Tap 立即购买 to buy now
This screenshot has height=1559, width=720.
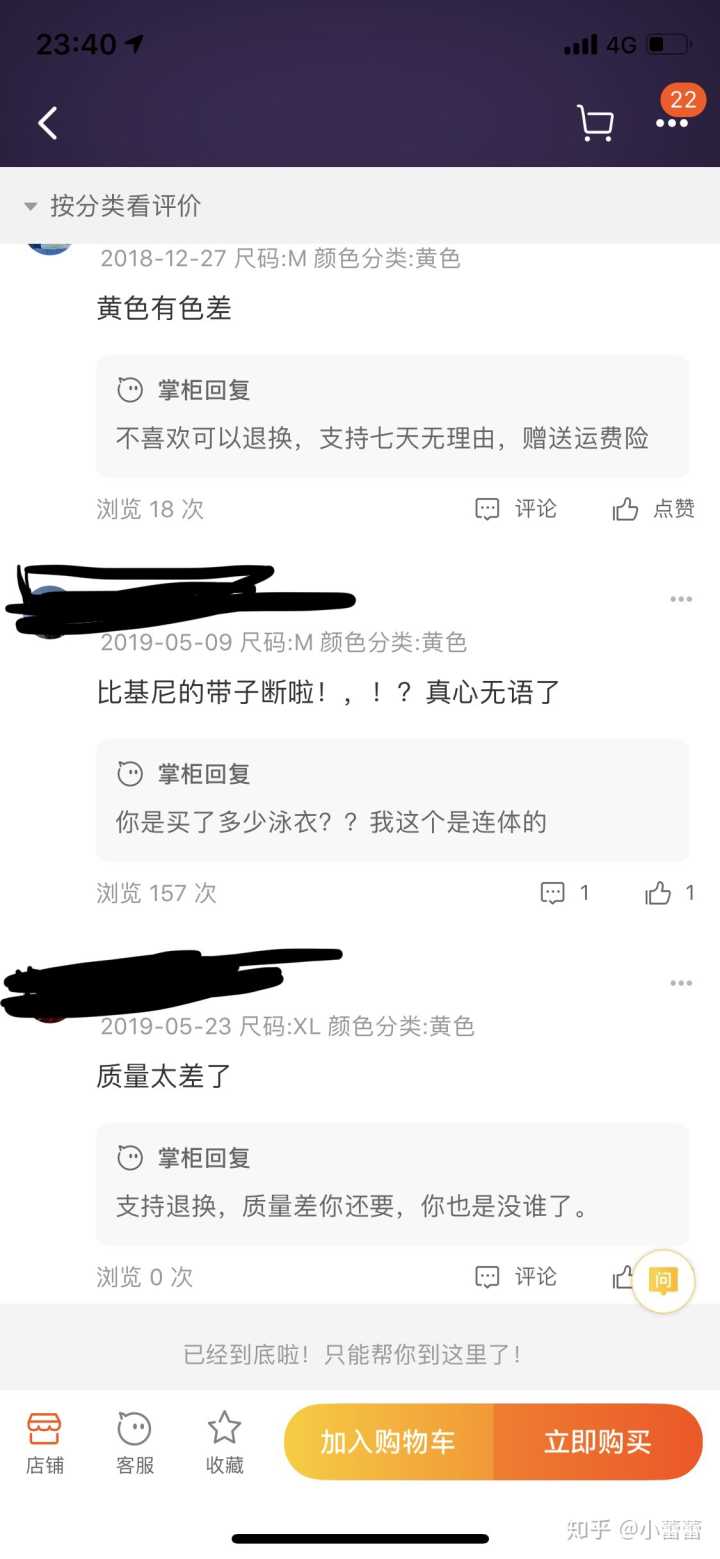click(597, 1442)
